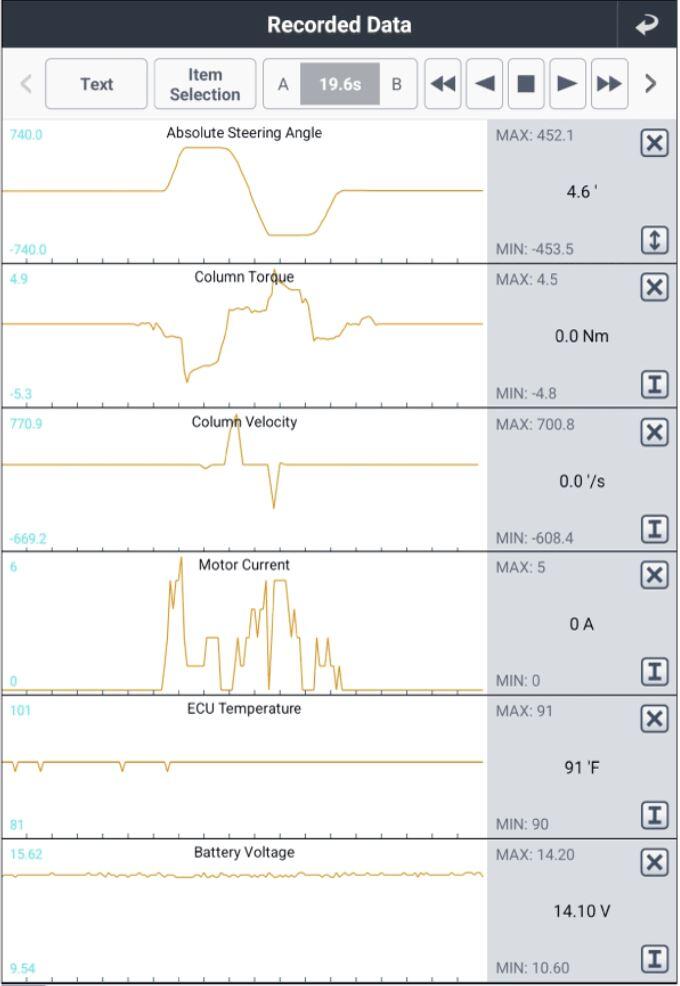Go to the next toolbar page arrow
The image size is (680, 986).
[651, 84]
